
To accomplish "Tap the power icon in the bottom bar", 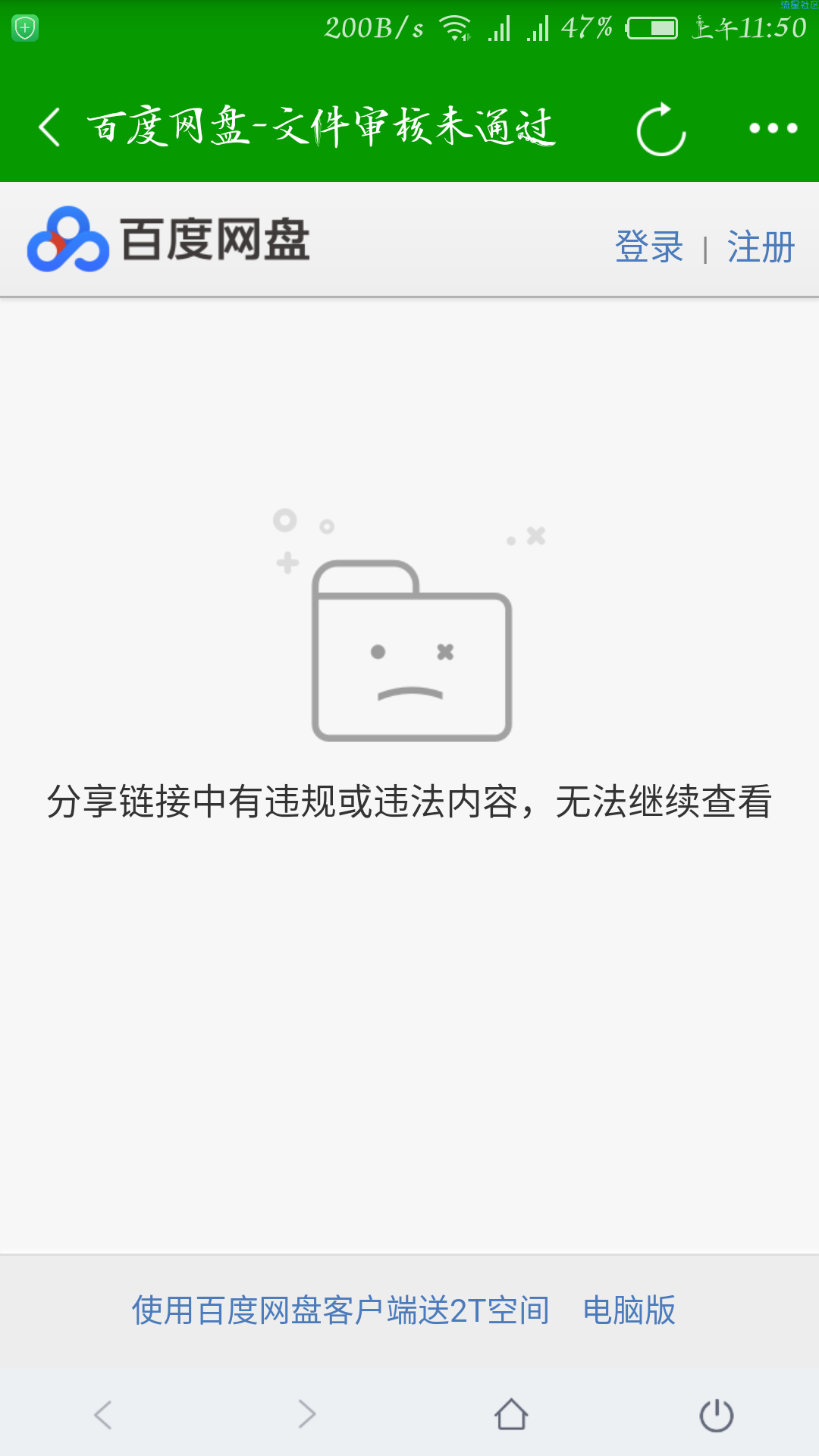I will (x=716, y=1414).
